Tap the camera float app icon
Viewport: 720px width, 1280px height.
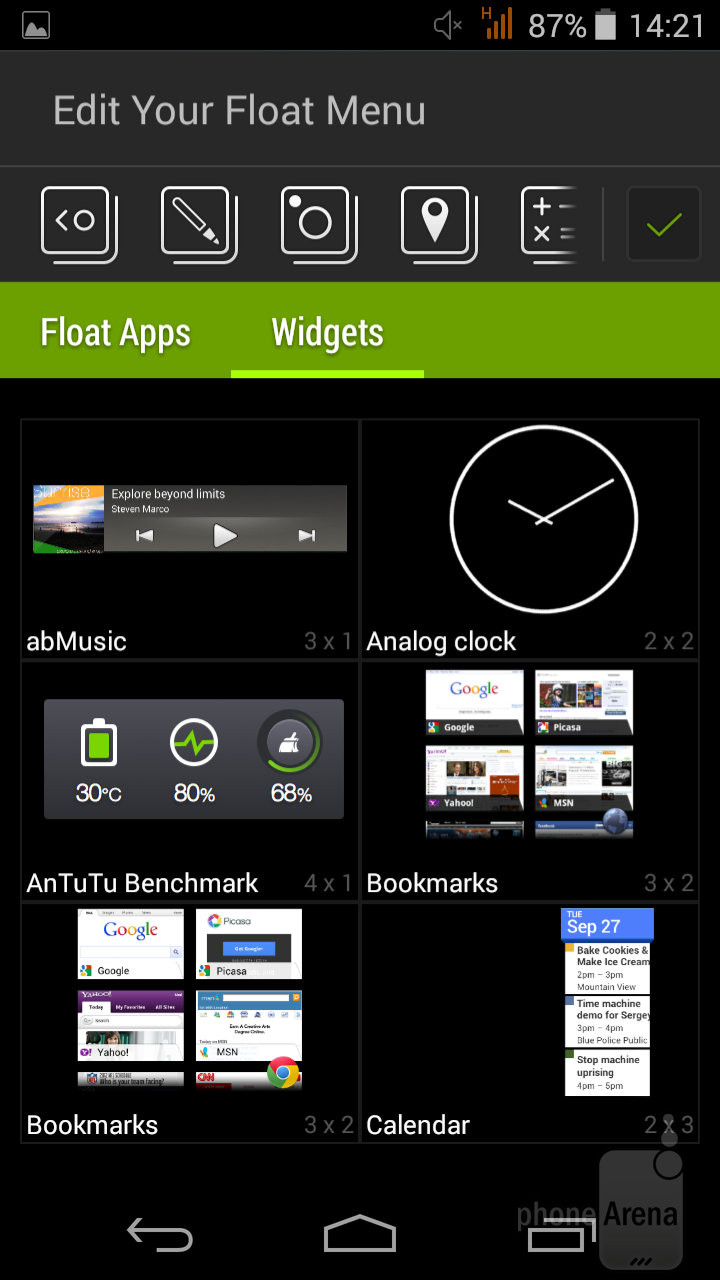coord(316,223)
